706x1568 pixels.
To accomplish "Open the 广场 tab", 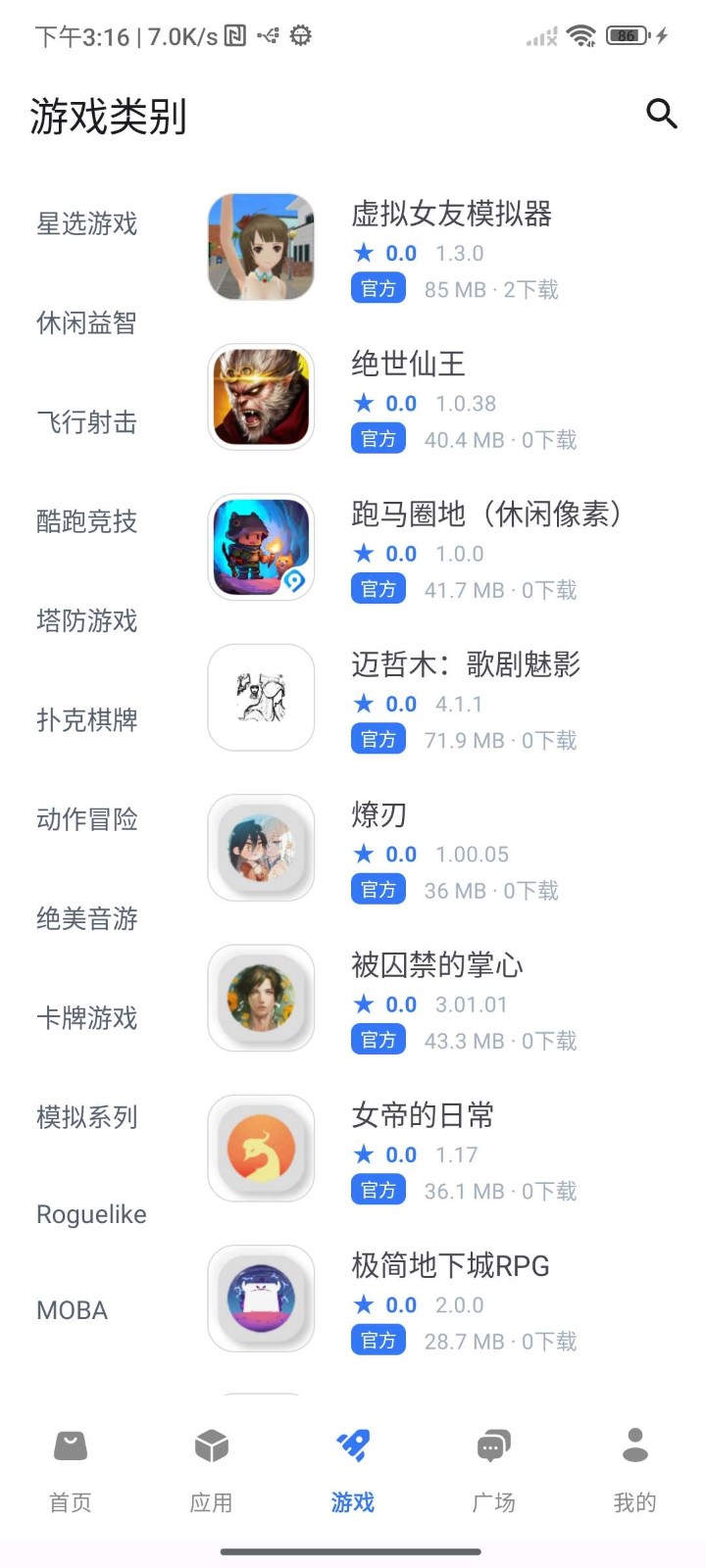I will (493, 1468).
